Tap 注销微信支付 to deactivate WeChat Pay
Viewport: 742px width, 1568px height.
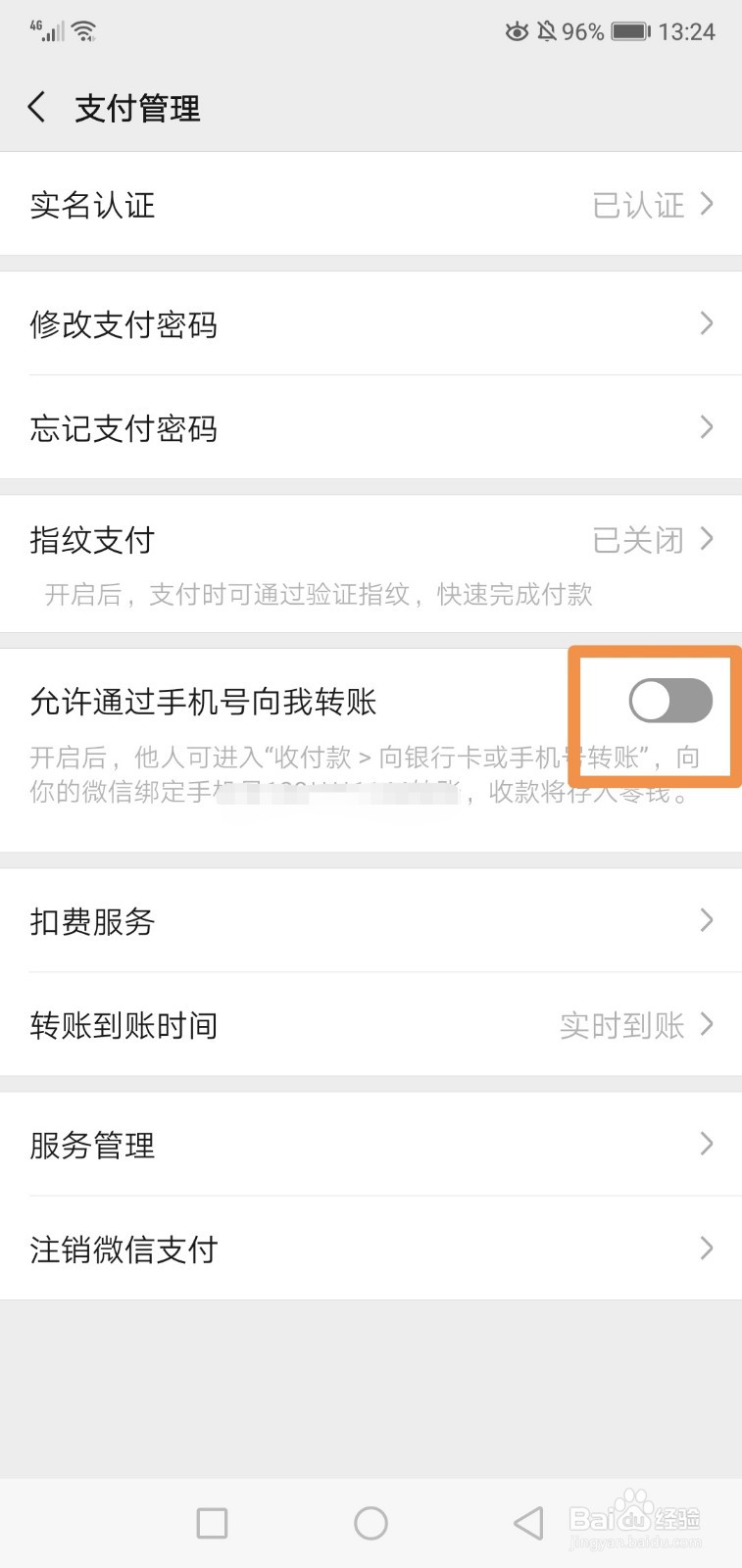[x=372, y=1249]
